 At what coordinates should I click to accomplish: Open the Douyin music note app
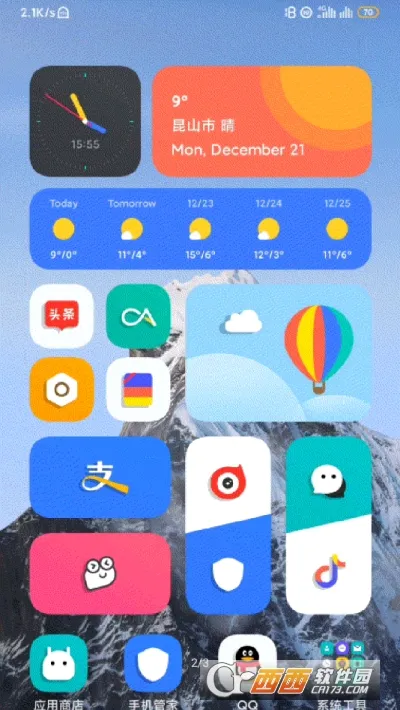pos(329,571)
